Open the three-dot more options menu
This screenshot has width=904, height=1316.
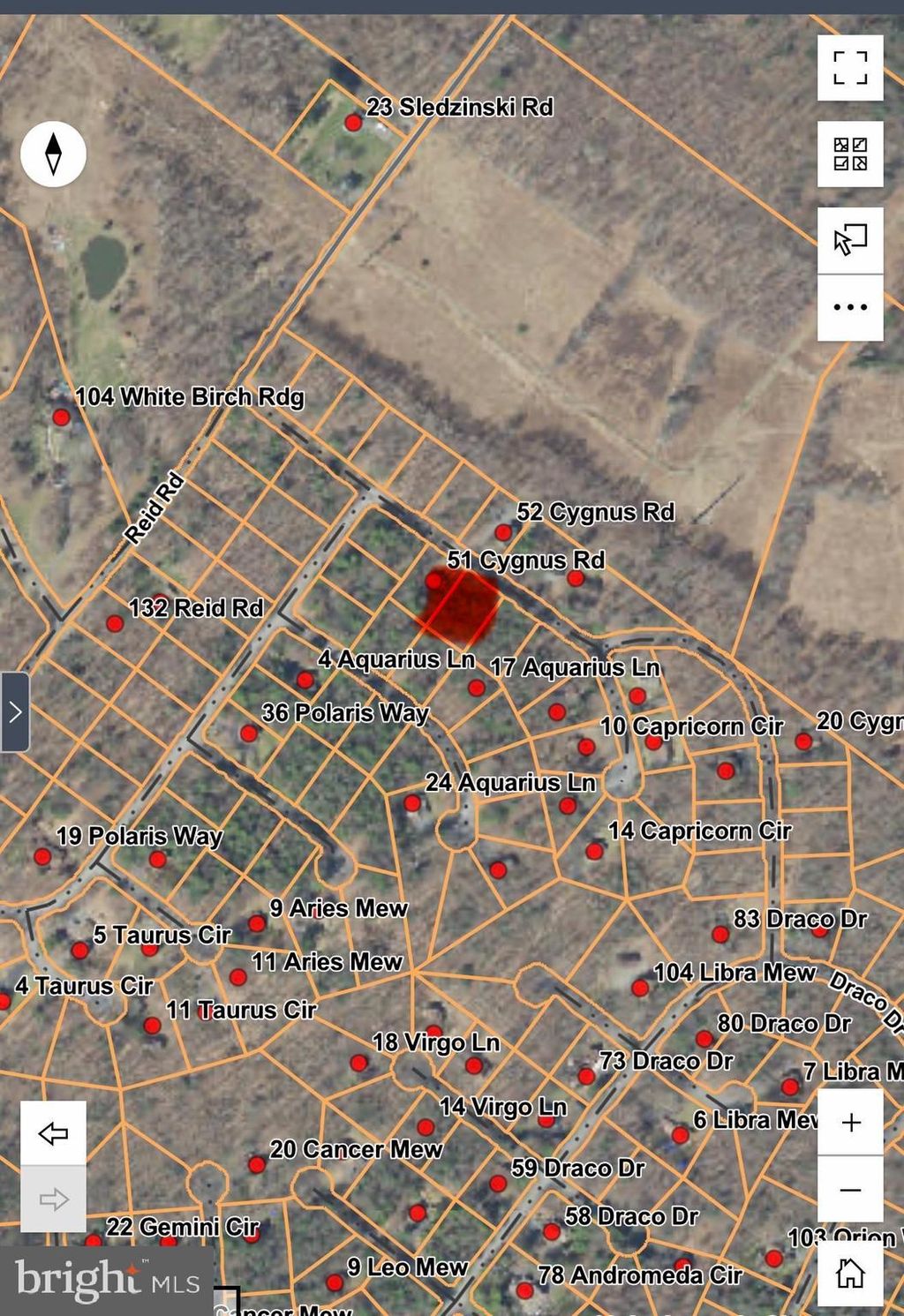pos(850,307)
